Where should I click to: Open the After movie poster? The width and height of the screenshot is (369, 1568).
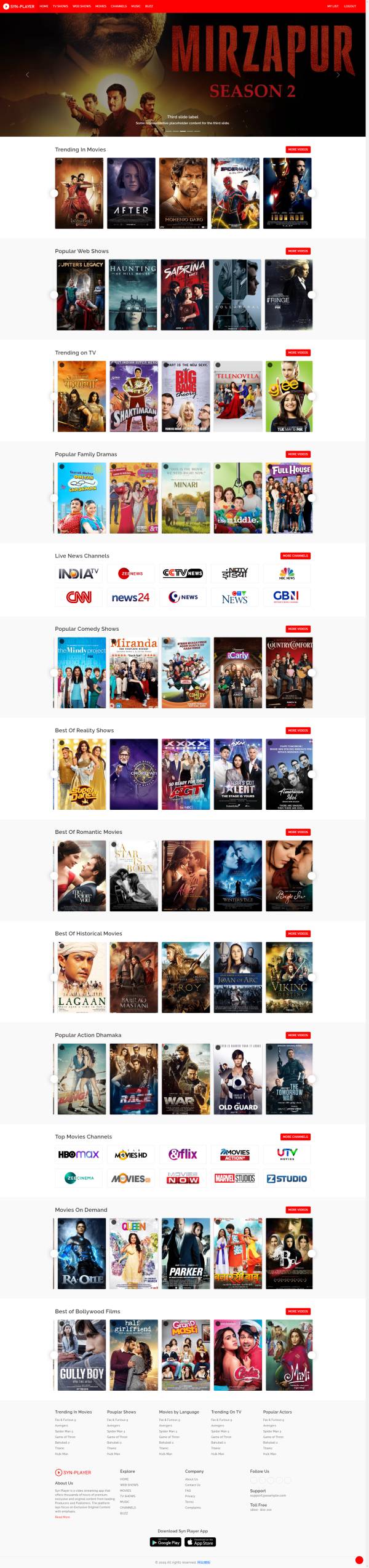click(131, 193)
